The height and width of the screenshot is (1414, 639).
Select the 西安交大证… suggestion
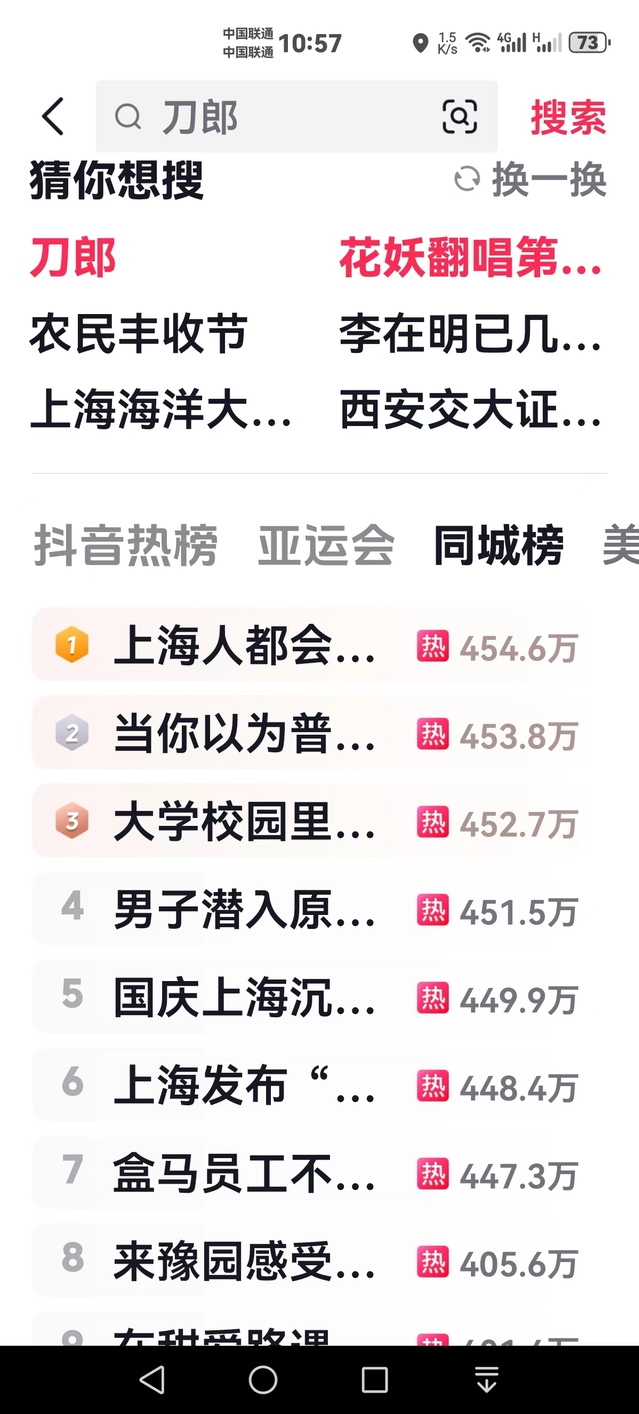click(470, 410)
